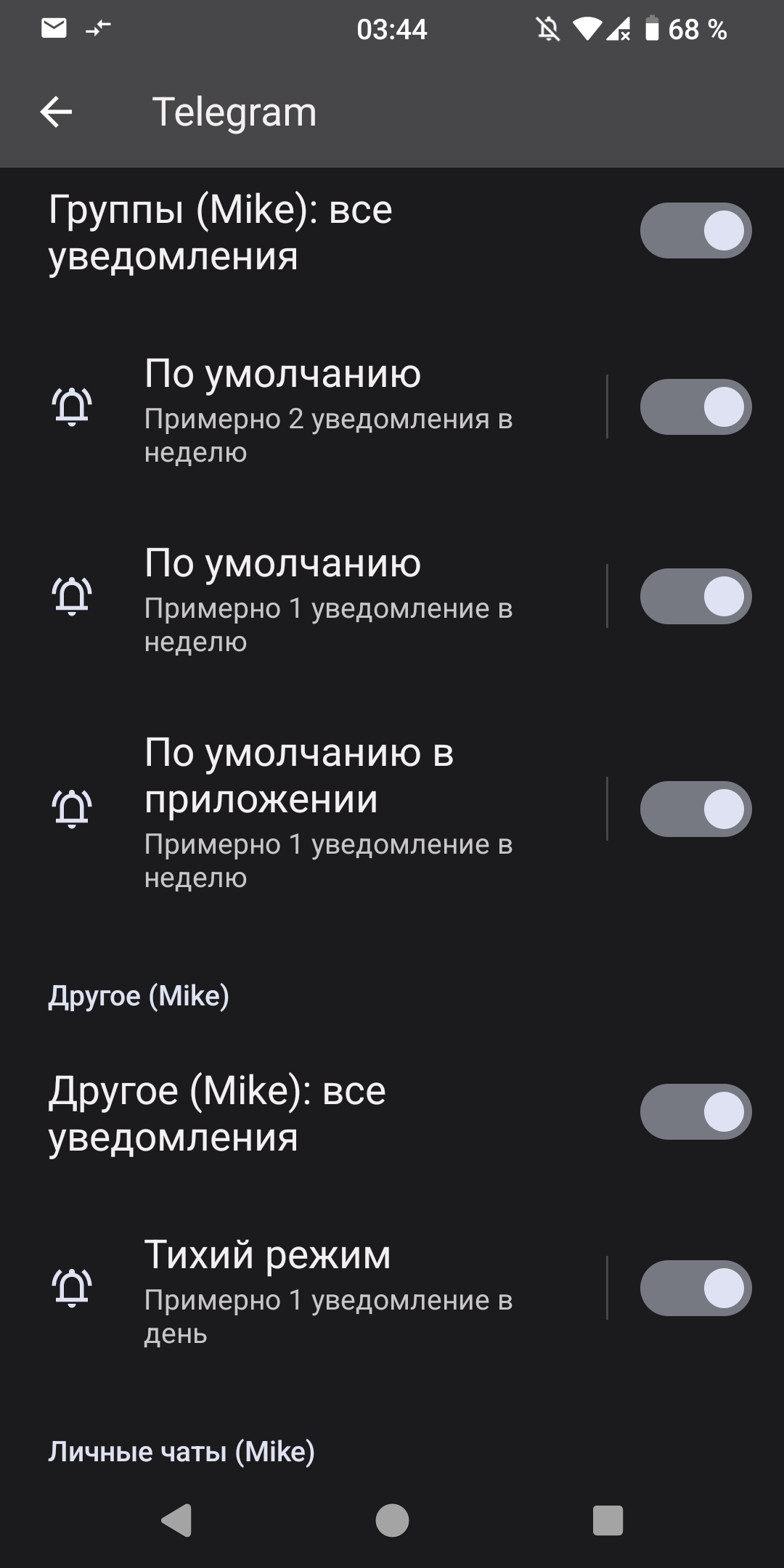This screenshot has height=1568, width=784.
Task: Open «По умолчанию в приложении» channel settings
Action: tap(328, 811)
